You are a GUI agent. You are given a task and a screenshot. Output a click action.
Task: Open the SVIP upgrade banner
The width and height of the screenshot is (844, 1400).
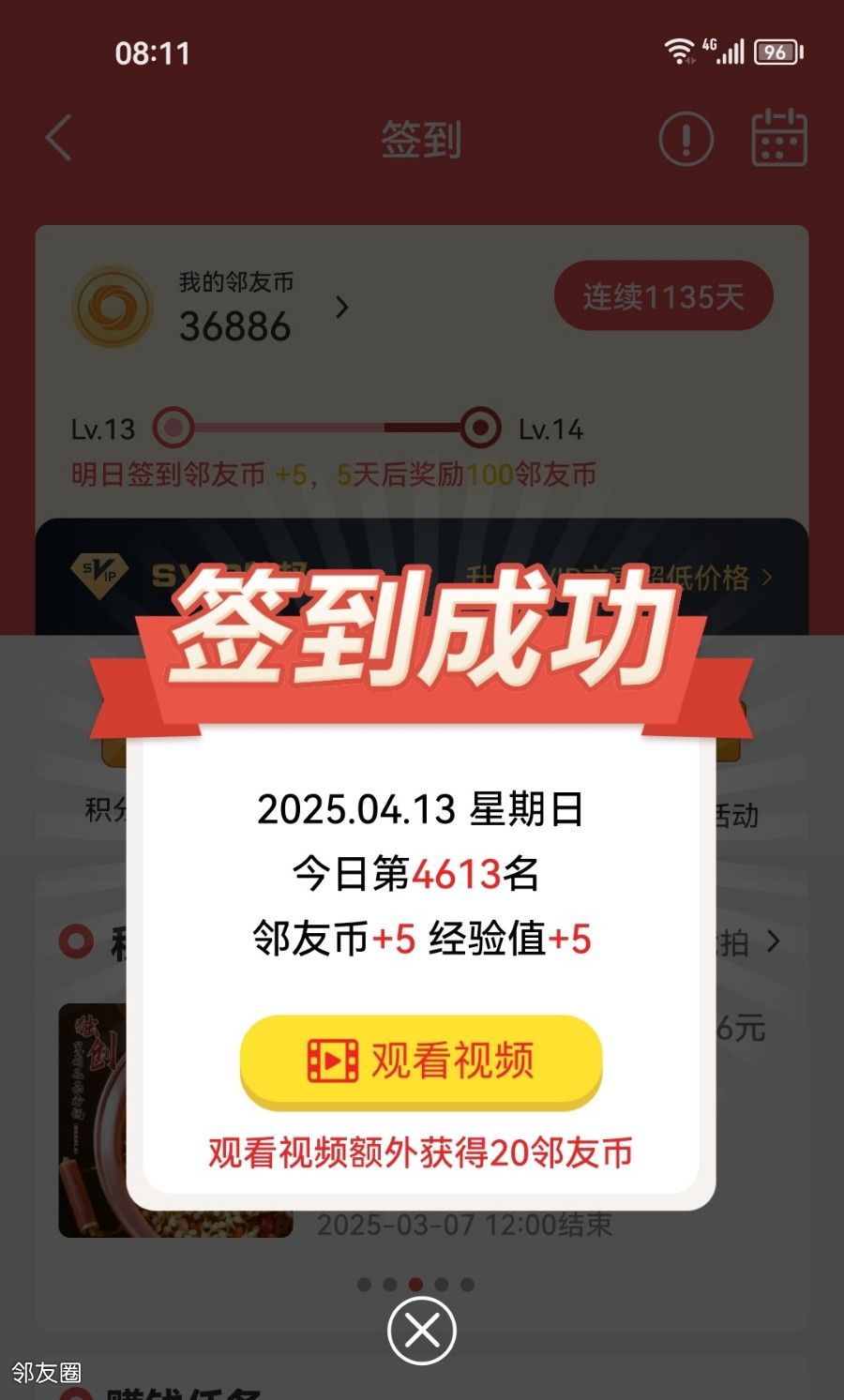tap(422, 576)
